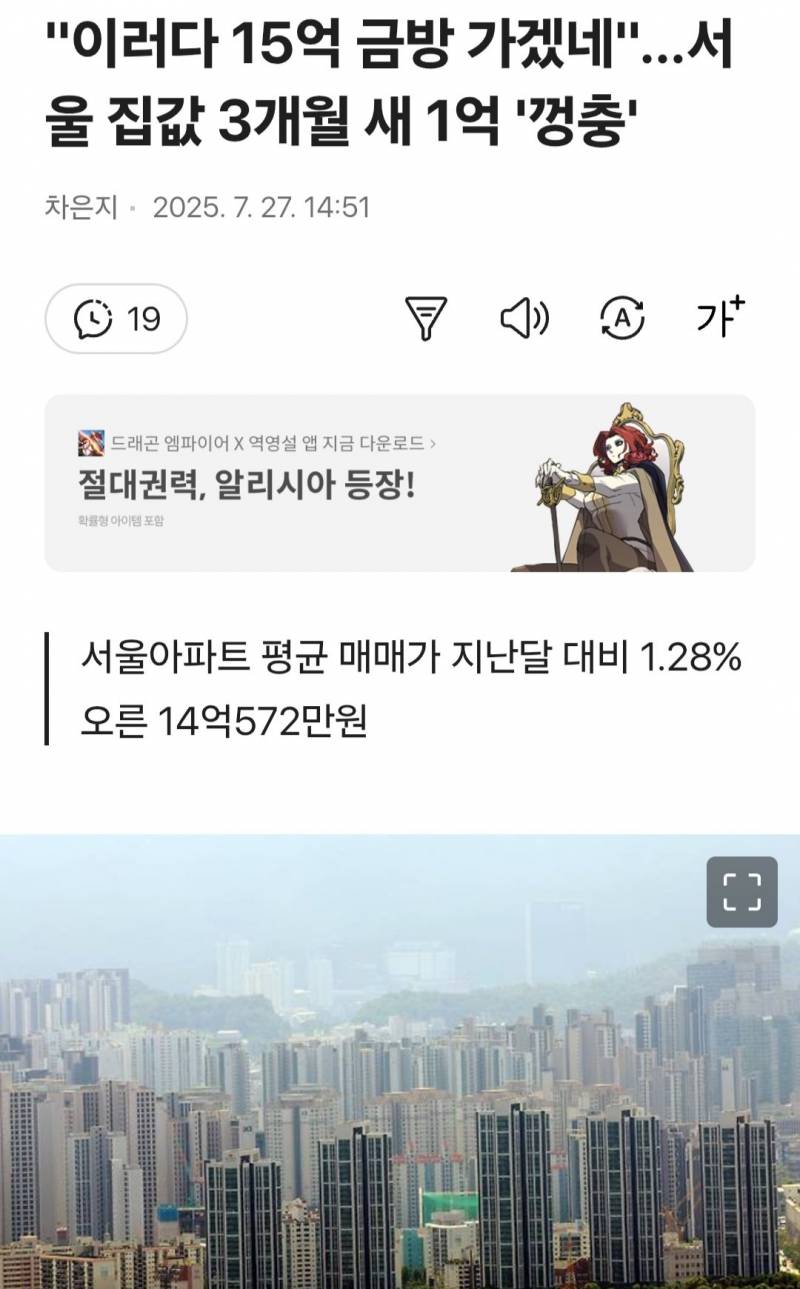This screenshot has width=800, height=1289.
Task: Adjust font size with the 가+ icon
Action: click(x=721, y=317)
